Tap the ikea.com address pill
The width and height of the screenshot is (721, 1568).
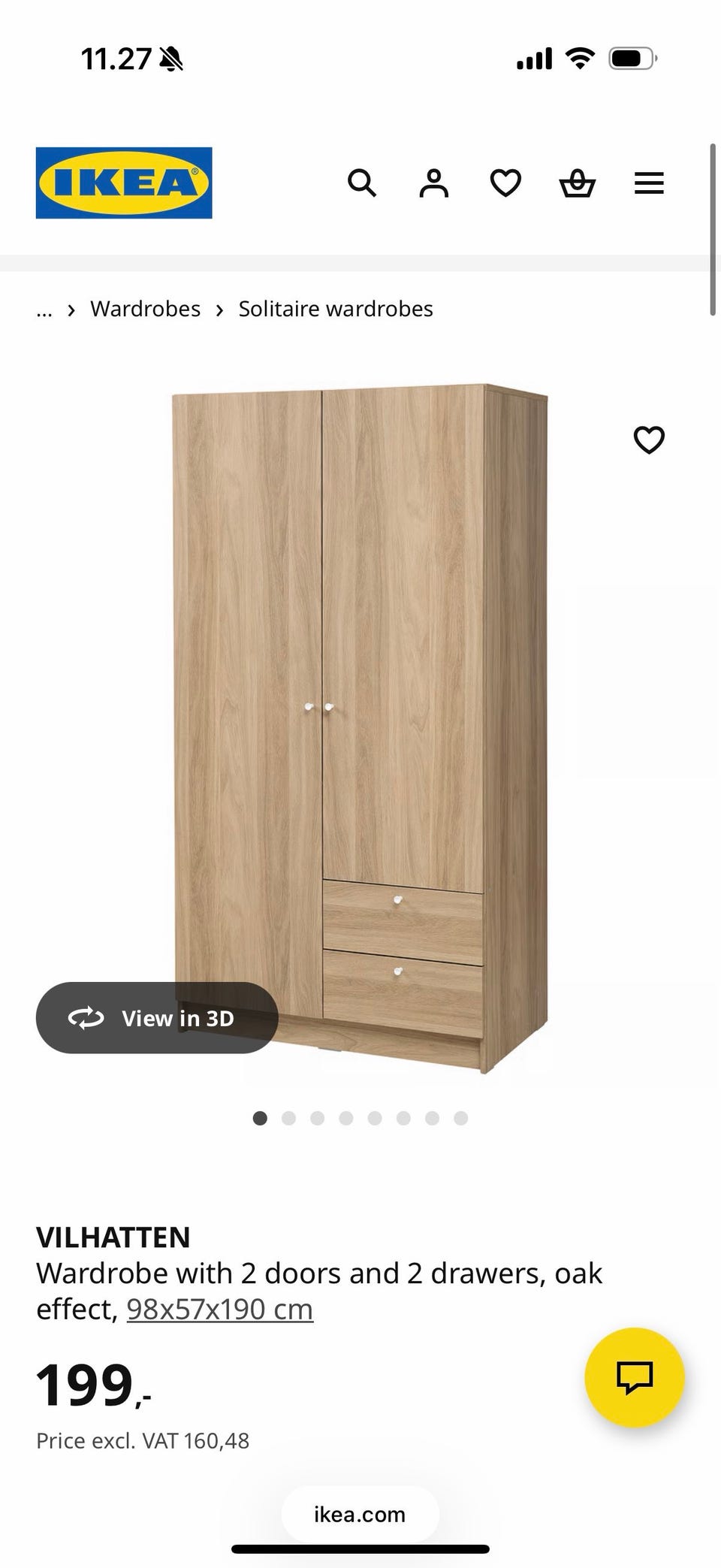[360, 1514]
